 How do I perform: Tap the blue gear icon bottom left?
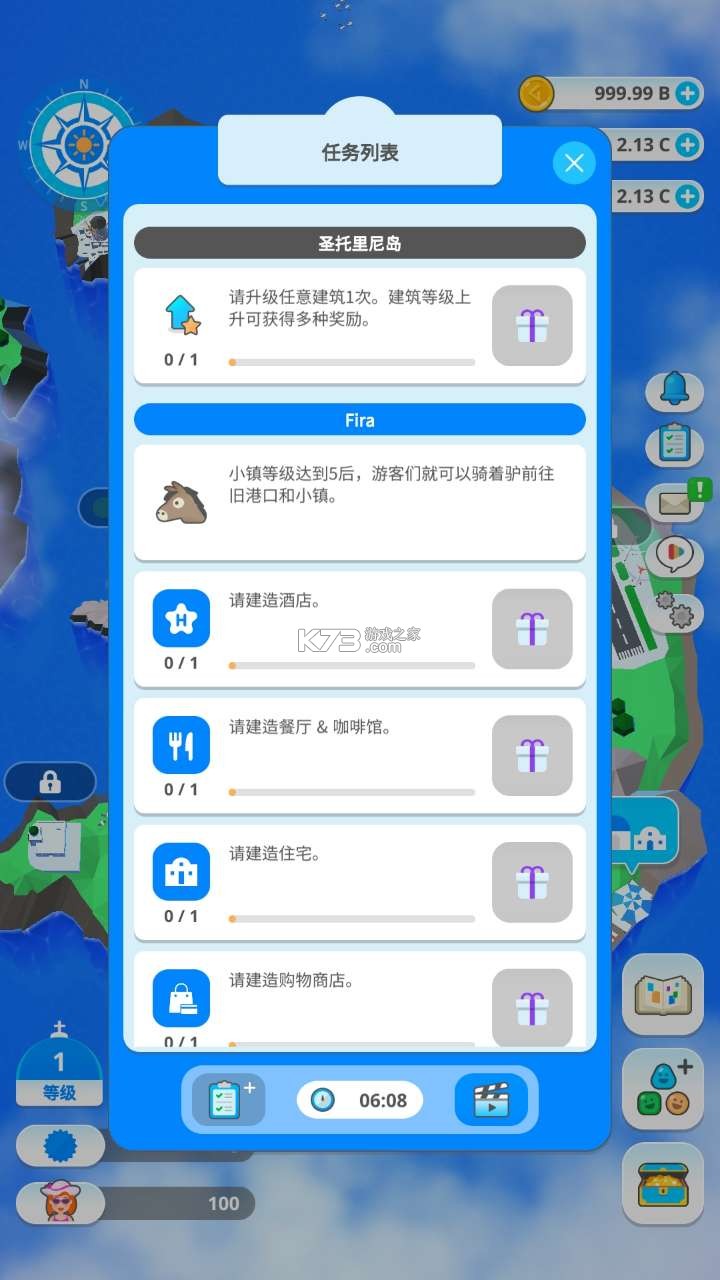[x=59, y=1145]
